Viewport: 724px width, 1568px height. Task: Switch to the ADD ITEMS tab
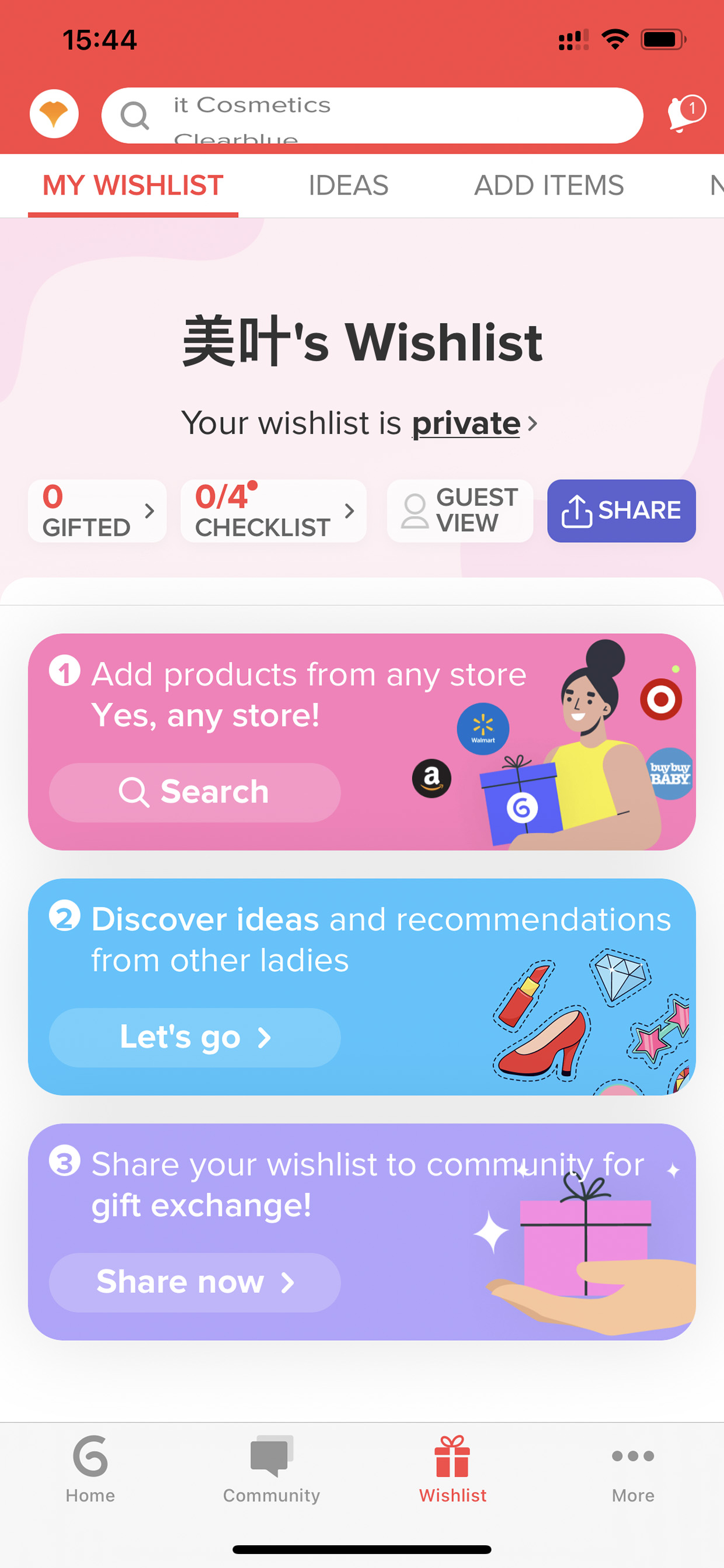tap(549, 185)
